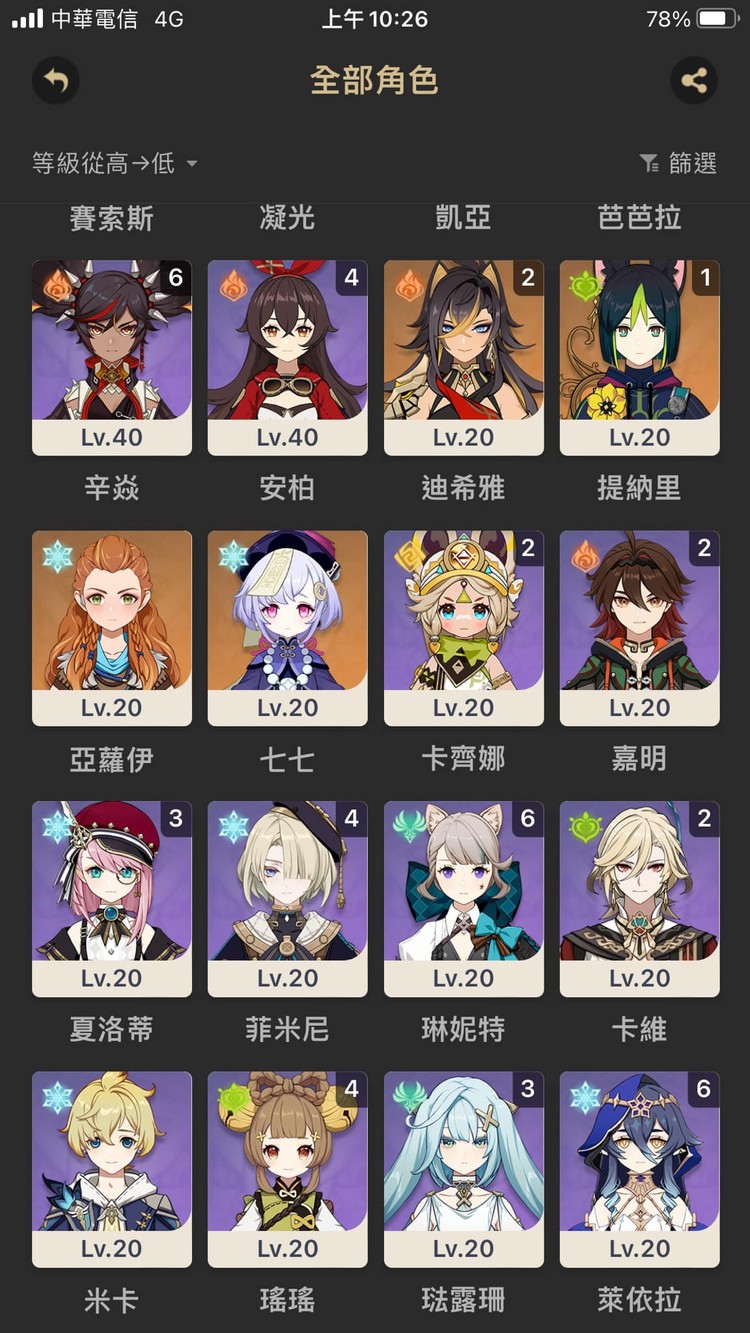
Task: Share the character list
Action: click(x=694, y=81)
